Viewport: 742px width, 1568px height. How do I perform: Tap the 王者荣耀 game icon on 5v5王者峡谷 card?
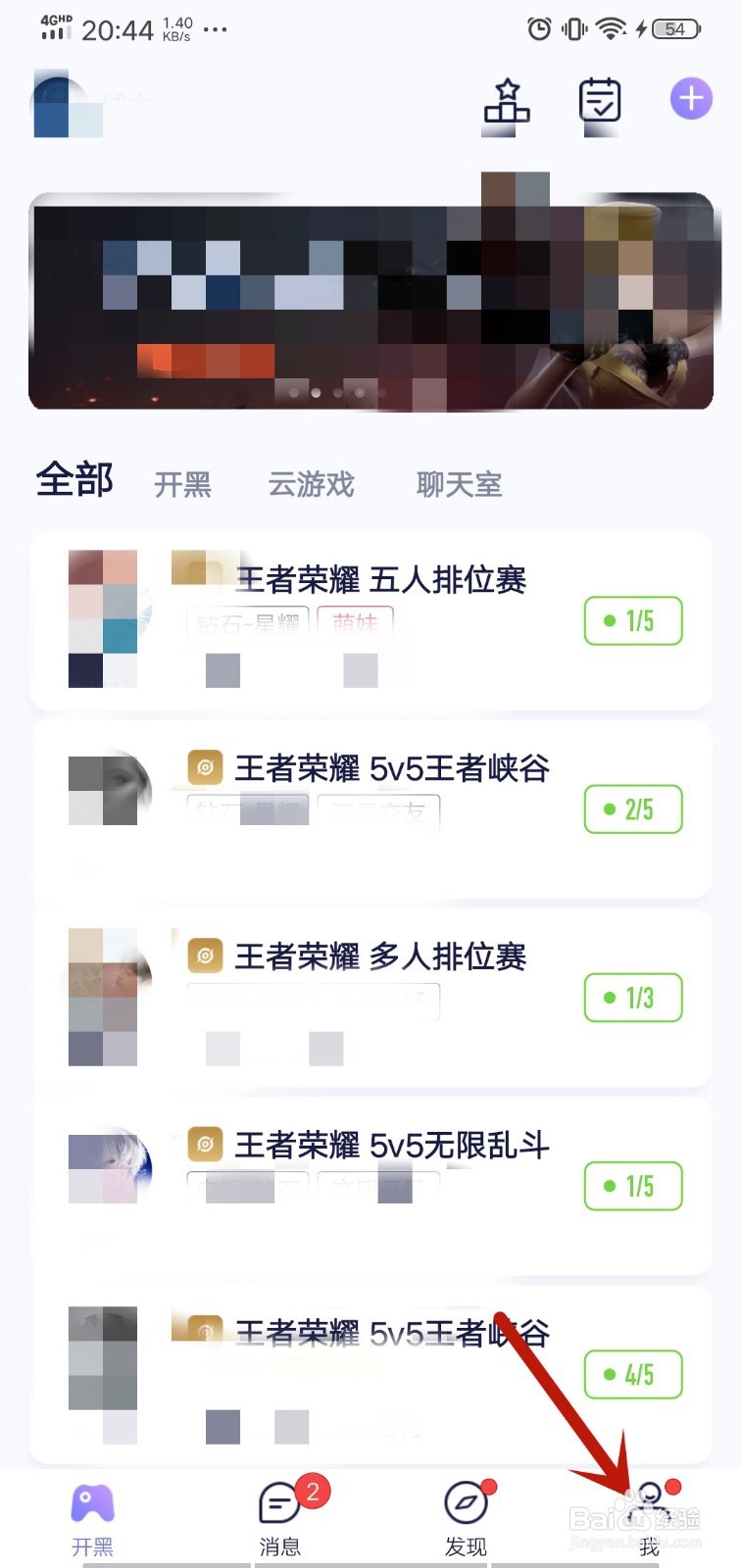tap(204, 767)
